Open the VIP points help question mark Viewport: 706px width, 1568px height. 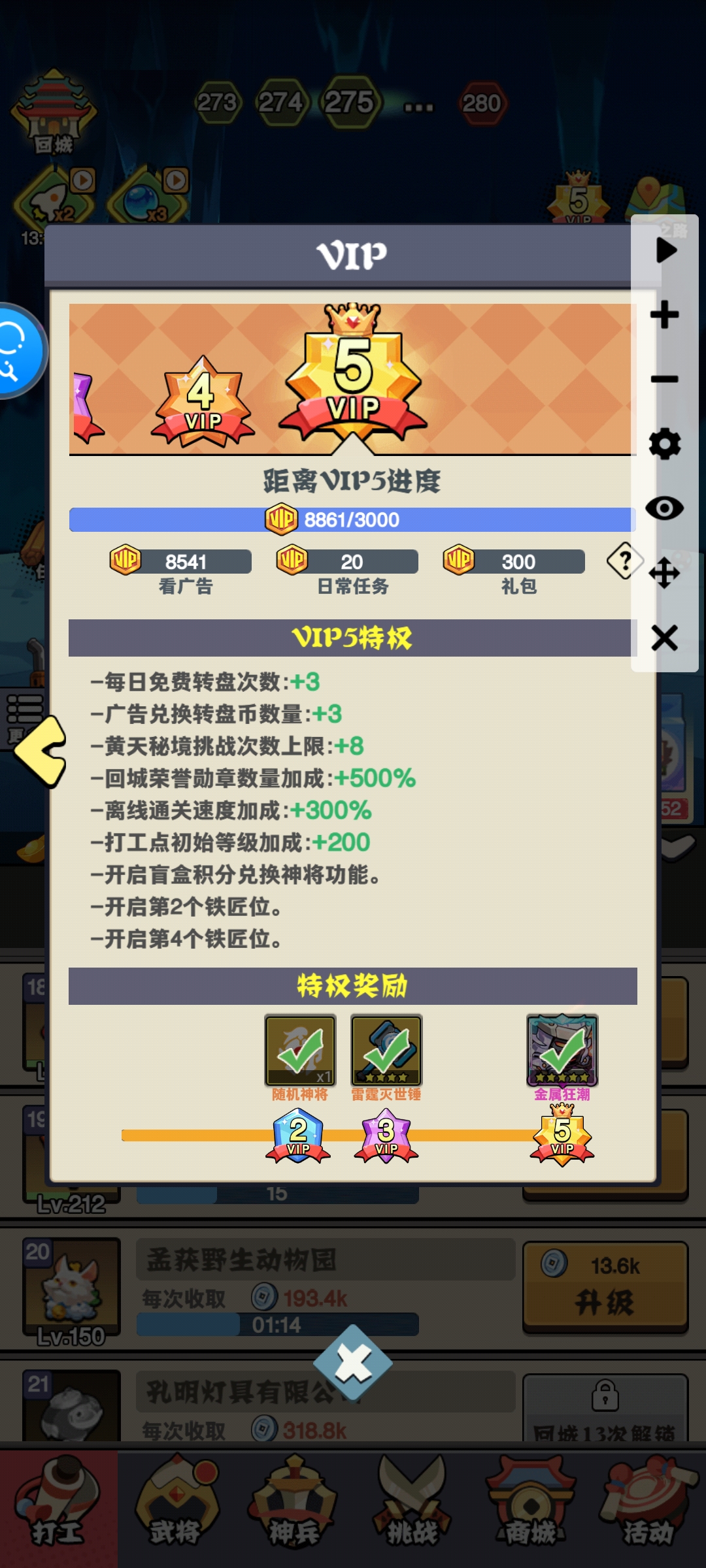tap(624, 561)
